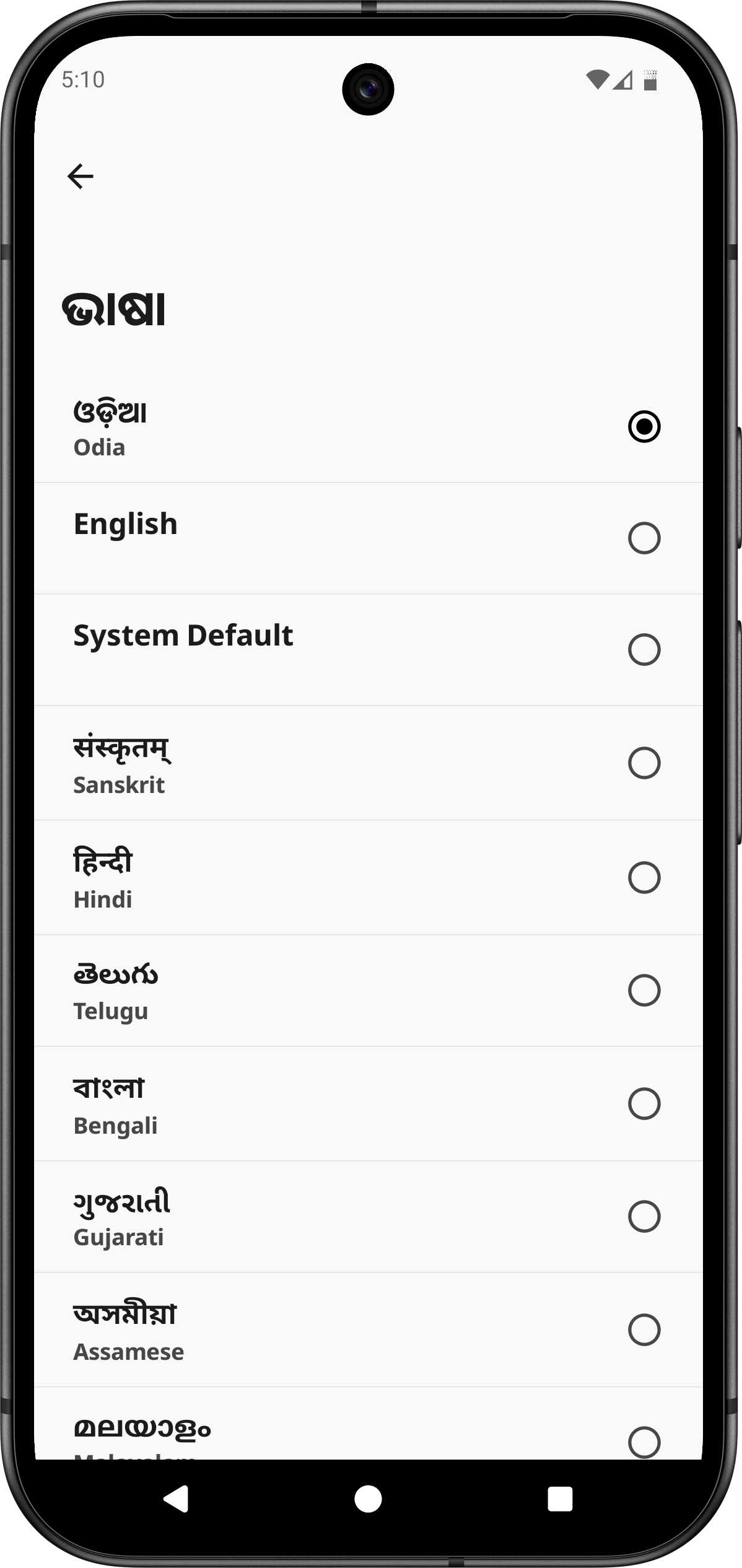
Task: Go back using the arrow icon
Action: pyautogui.click(x=81, y=177)
